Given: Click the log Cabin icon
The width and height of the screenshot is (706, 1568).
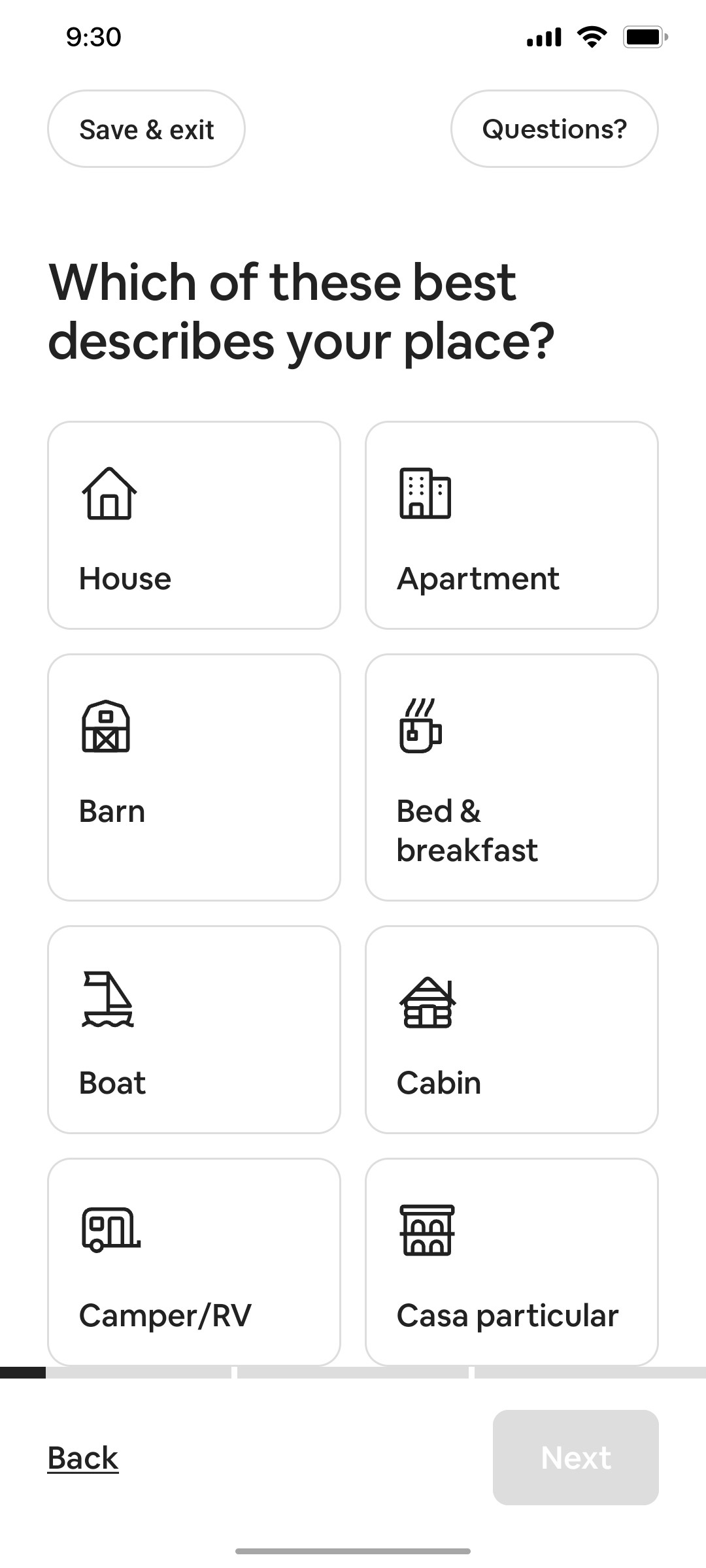Looking at the screenshot, I should coord(426,1003).
